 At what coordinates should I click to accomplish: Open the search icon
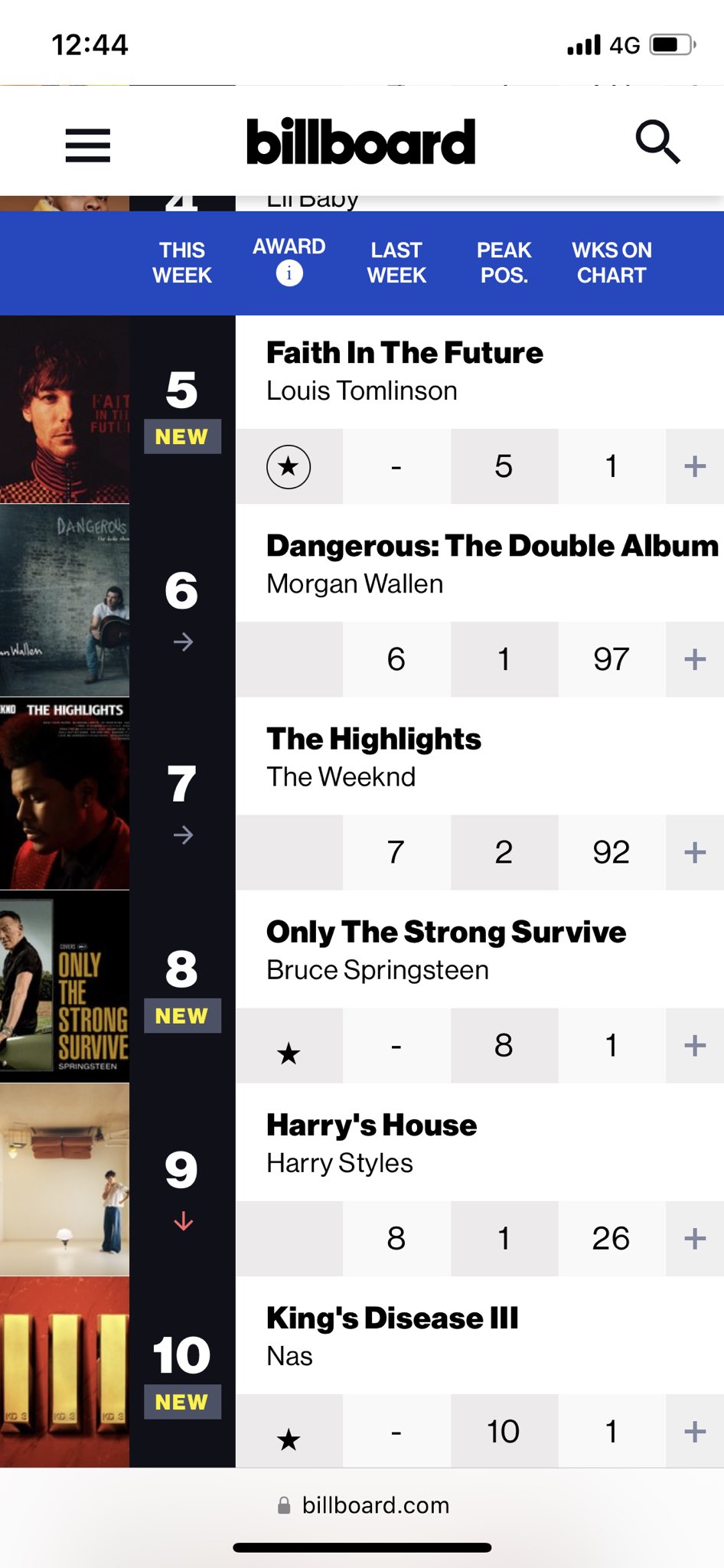click(657, 142)
